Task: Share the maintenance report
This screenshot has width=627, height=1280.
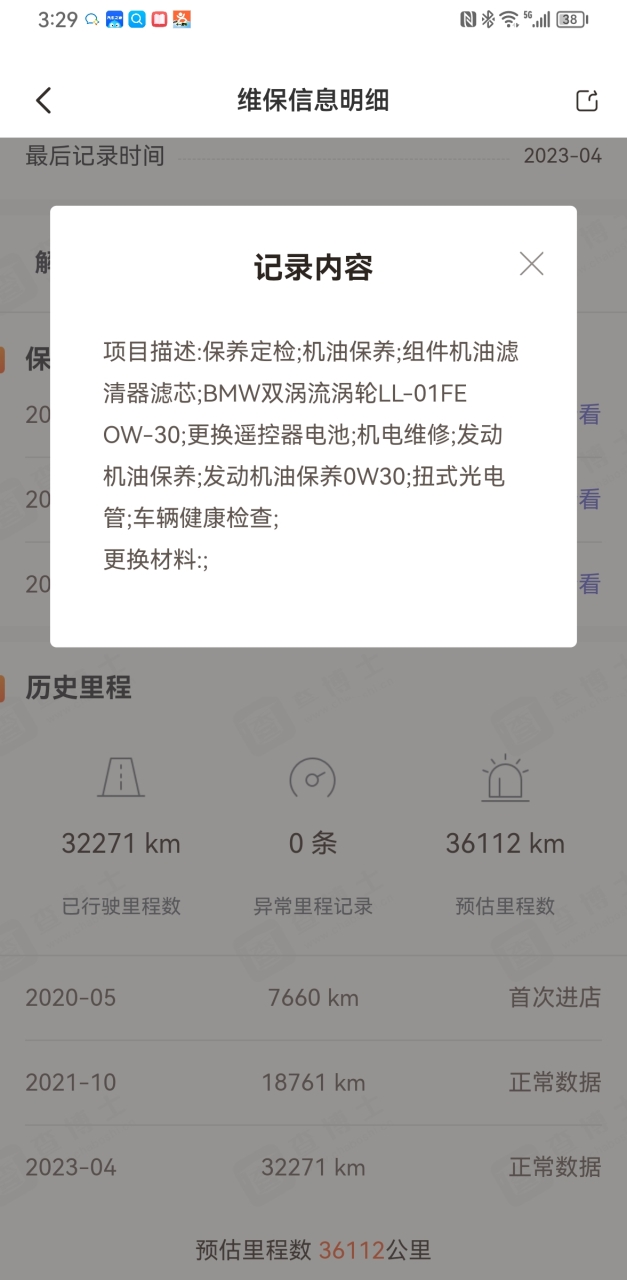Action: pyautogui.click(x=587, y=100)
